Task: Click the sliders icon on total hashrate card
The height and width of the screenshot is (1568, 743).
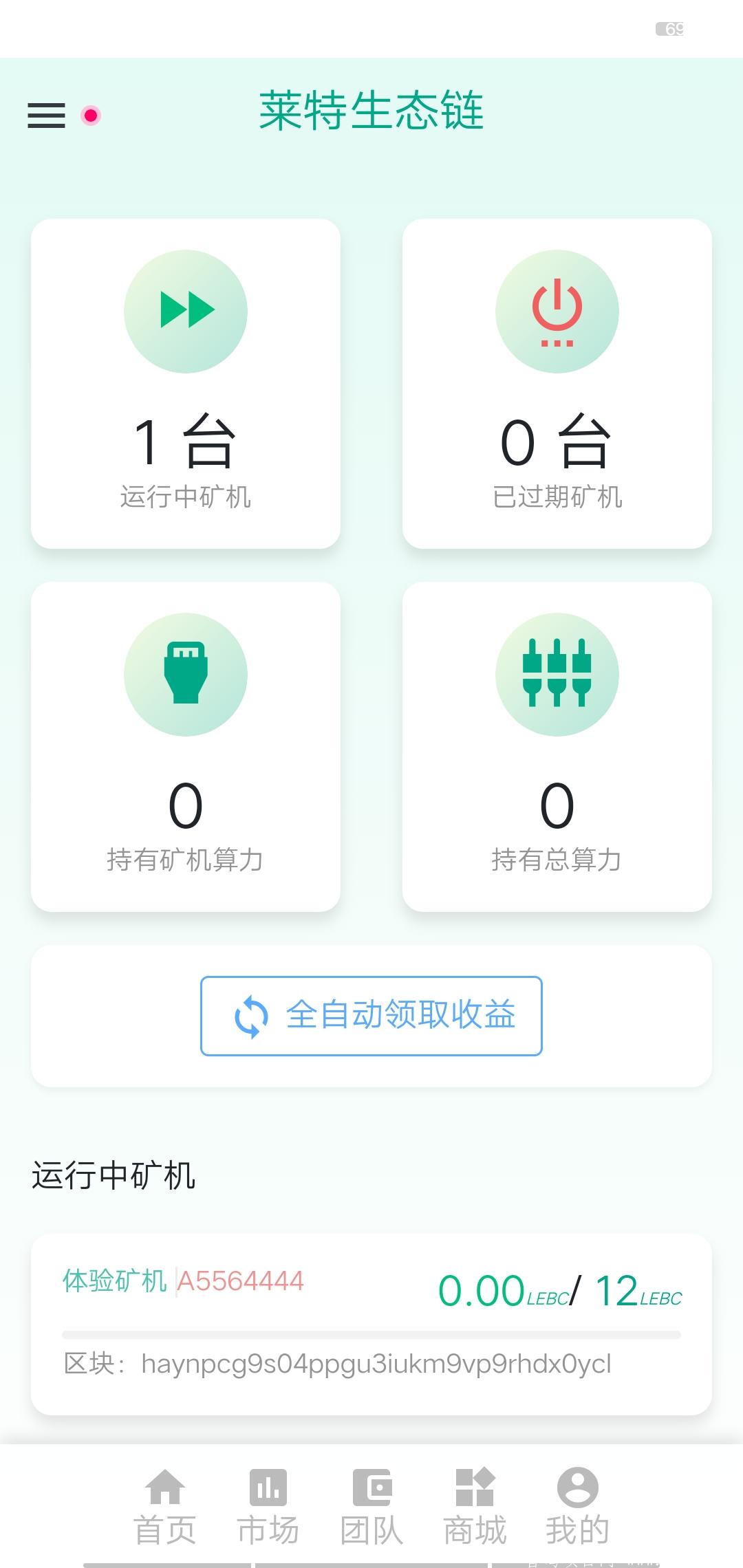Action: click(x=557, y=674)
